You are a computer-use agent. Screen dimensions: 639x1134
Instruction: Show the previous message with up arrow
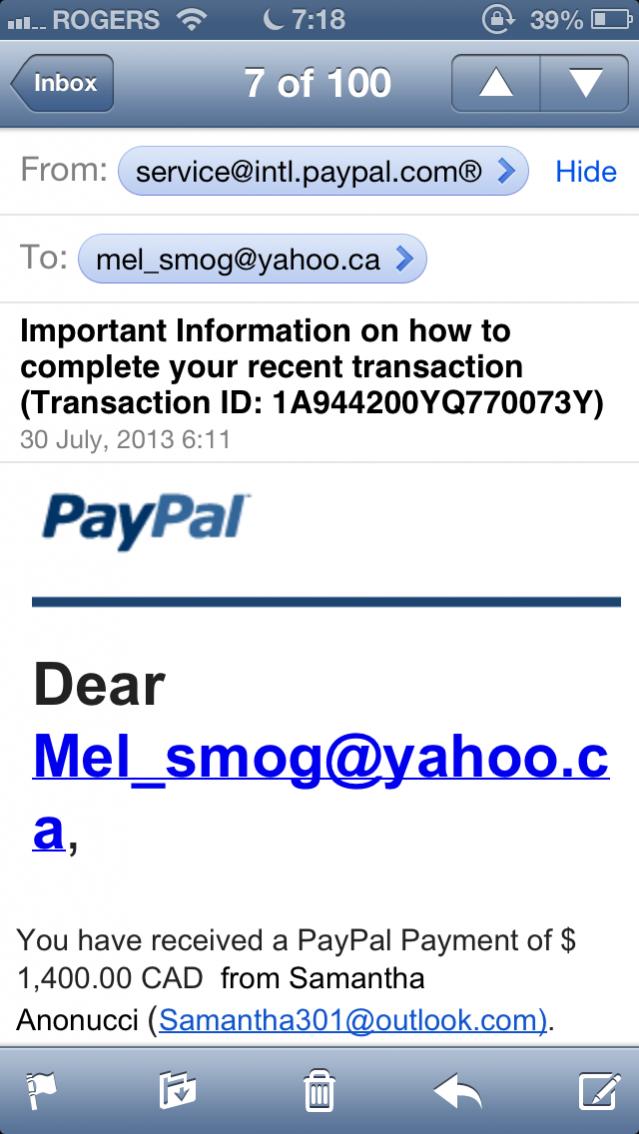tap(496, 83)
